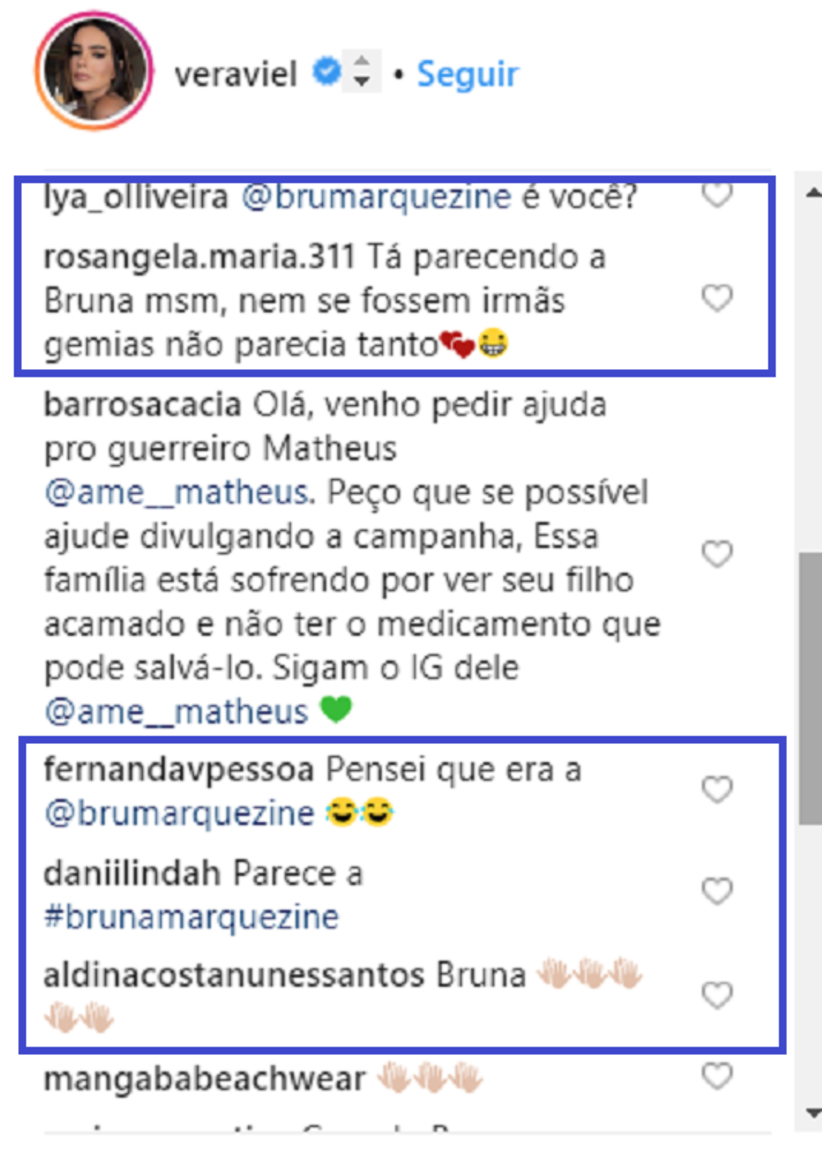Open the #brunamarquezine hashtag
This screenshot has height=1150, width=822.
[x=192, y=916]
